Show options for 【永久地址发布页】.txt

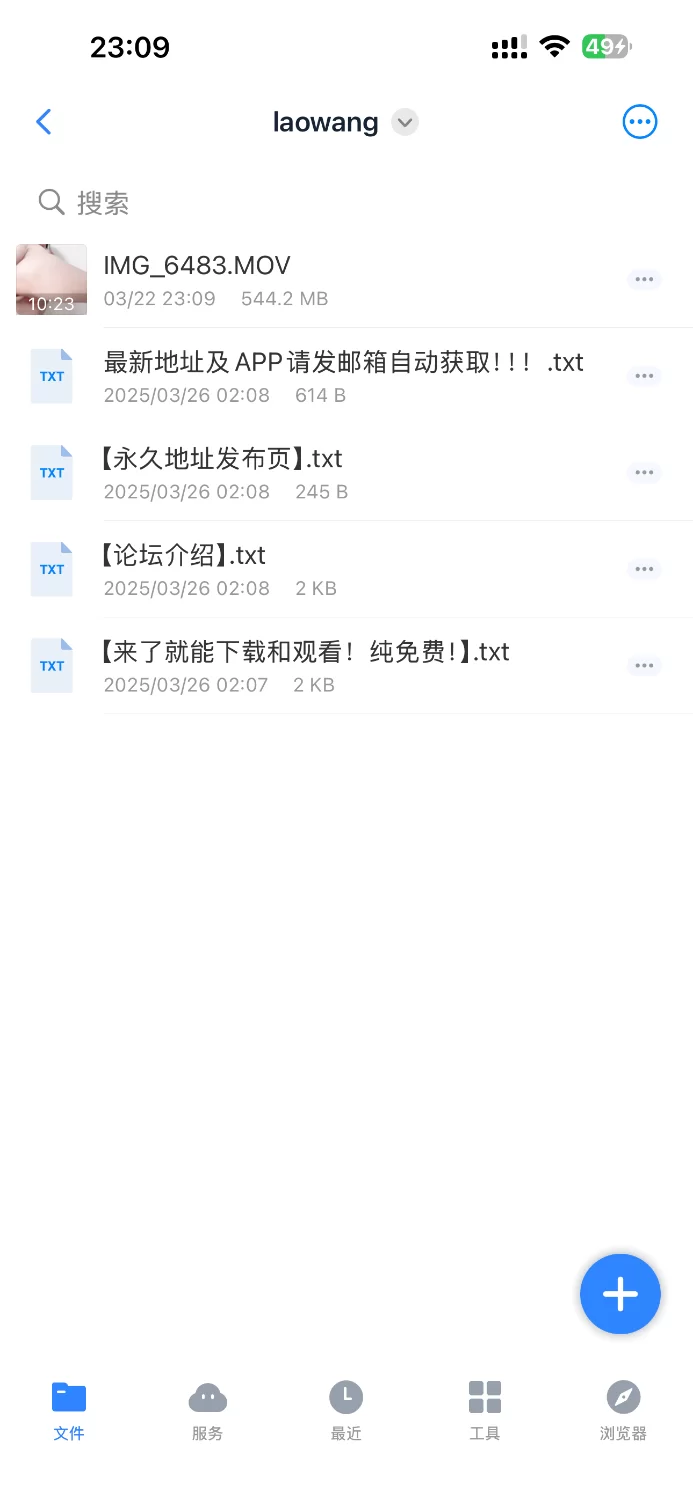coord(644,473)
